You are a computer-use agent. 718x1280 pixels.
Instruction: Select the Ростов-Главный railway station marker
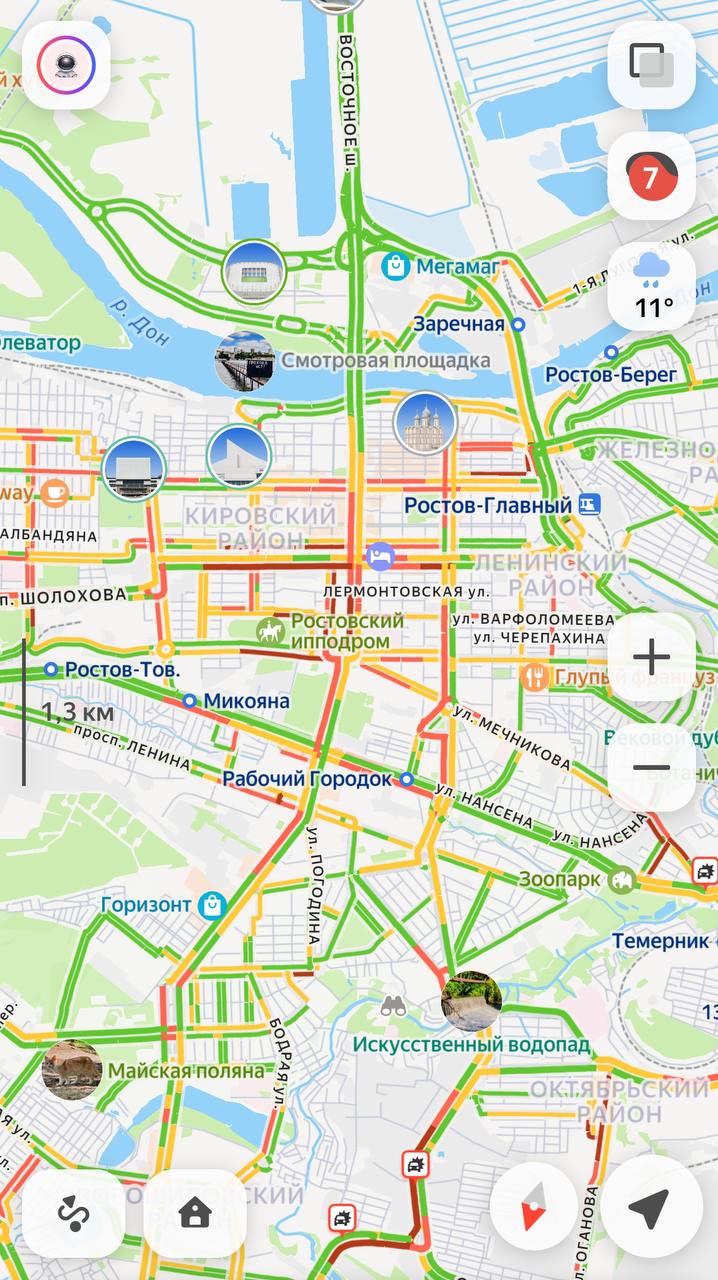(x=590, y=505)
